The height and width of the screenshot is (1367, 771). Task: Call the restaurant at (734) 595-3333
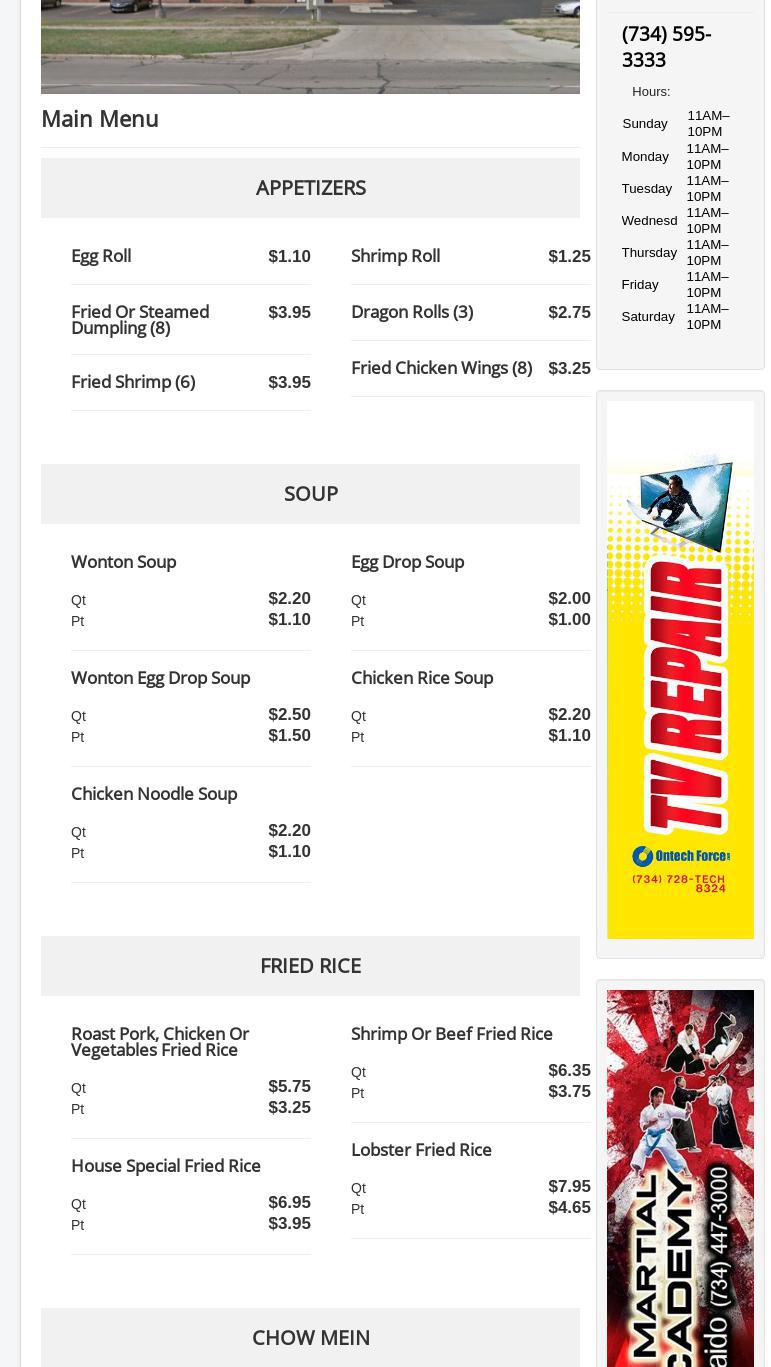pos(666,46)
